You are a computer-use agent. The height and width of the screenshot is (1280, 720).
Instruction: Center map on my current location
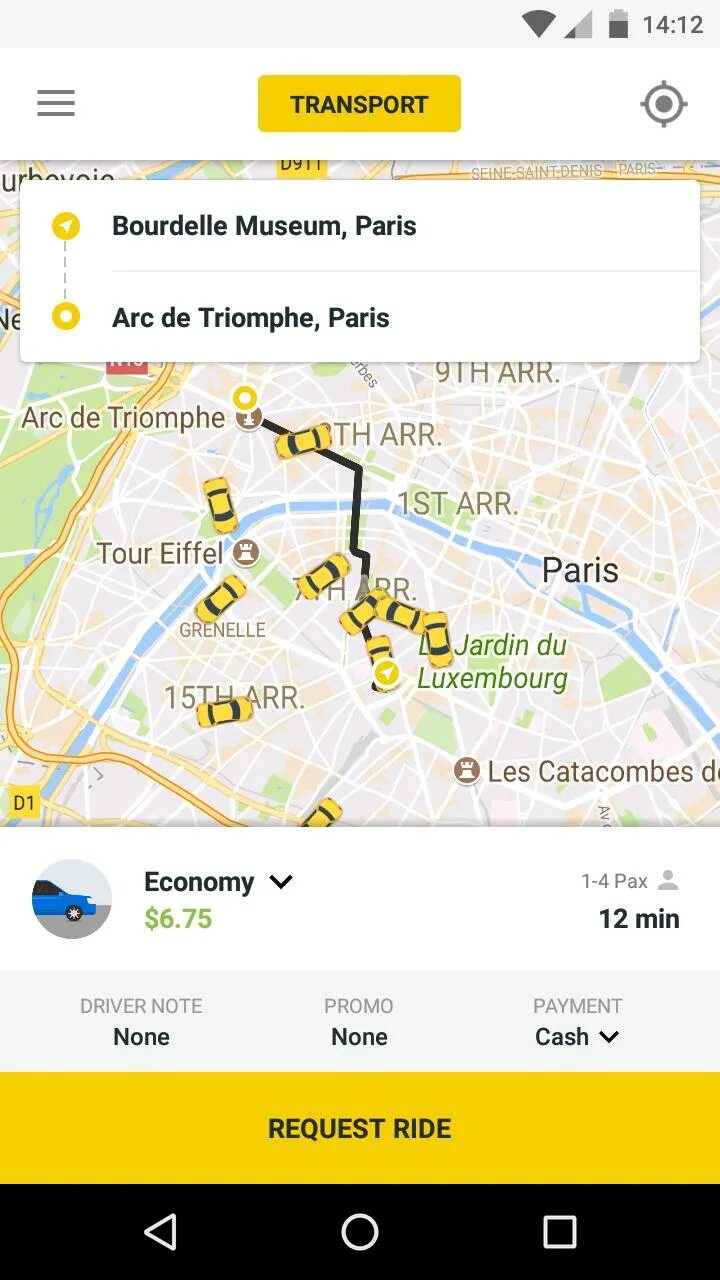(x=664, y=104)
